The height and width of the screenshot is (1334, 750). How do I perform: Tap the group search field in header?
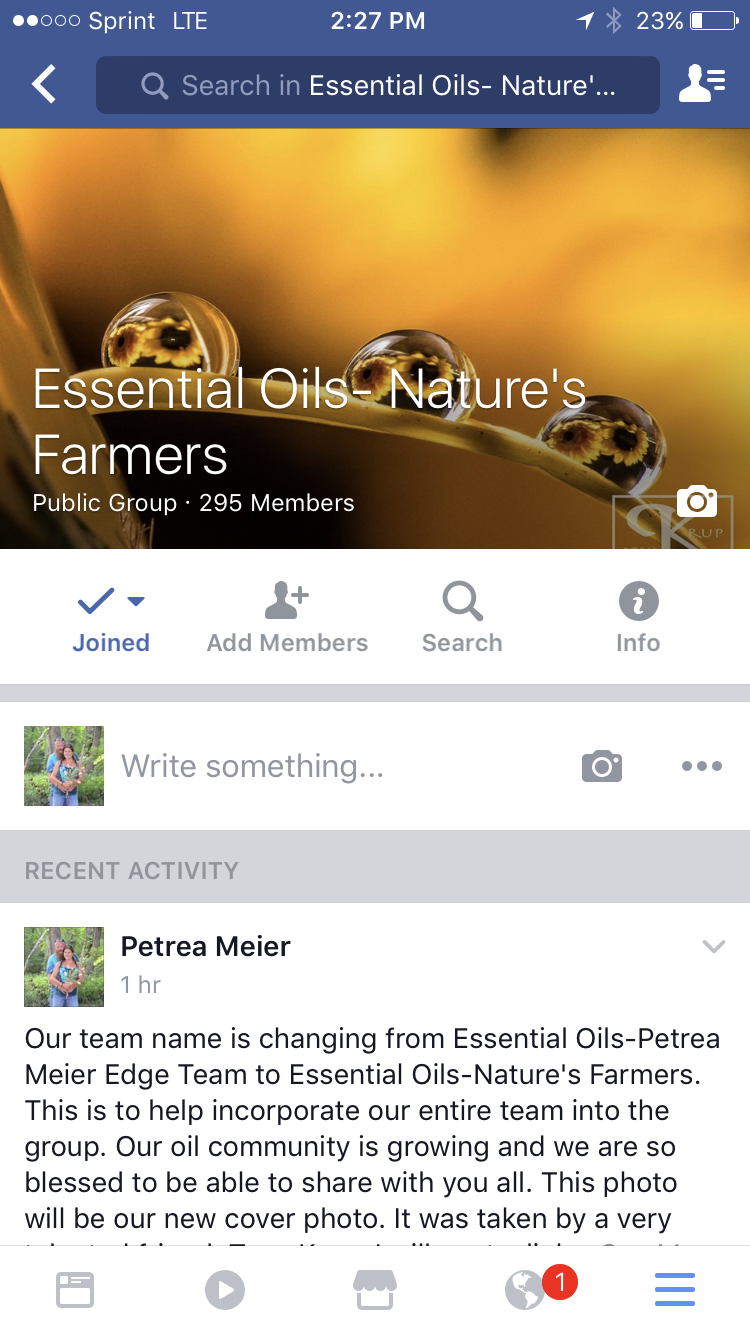coord(378,85)
